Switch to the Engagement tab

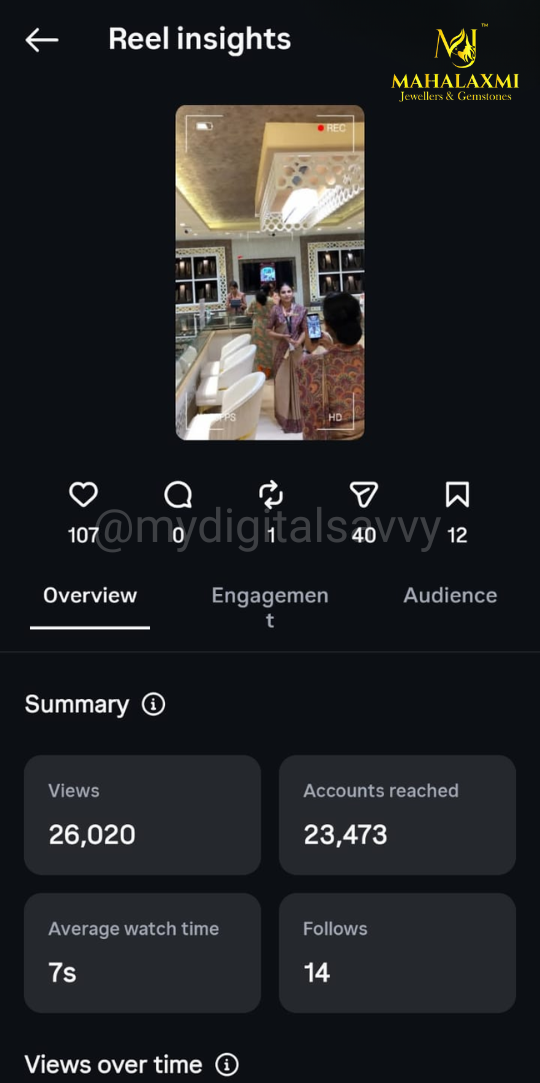(270, 607)
